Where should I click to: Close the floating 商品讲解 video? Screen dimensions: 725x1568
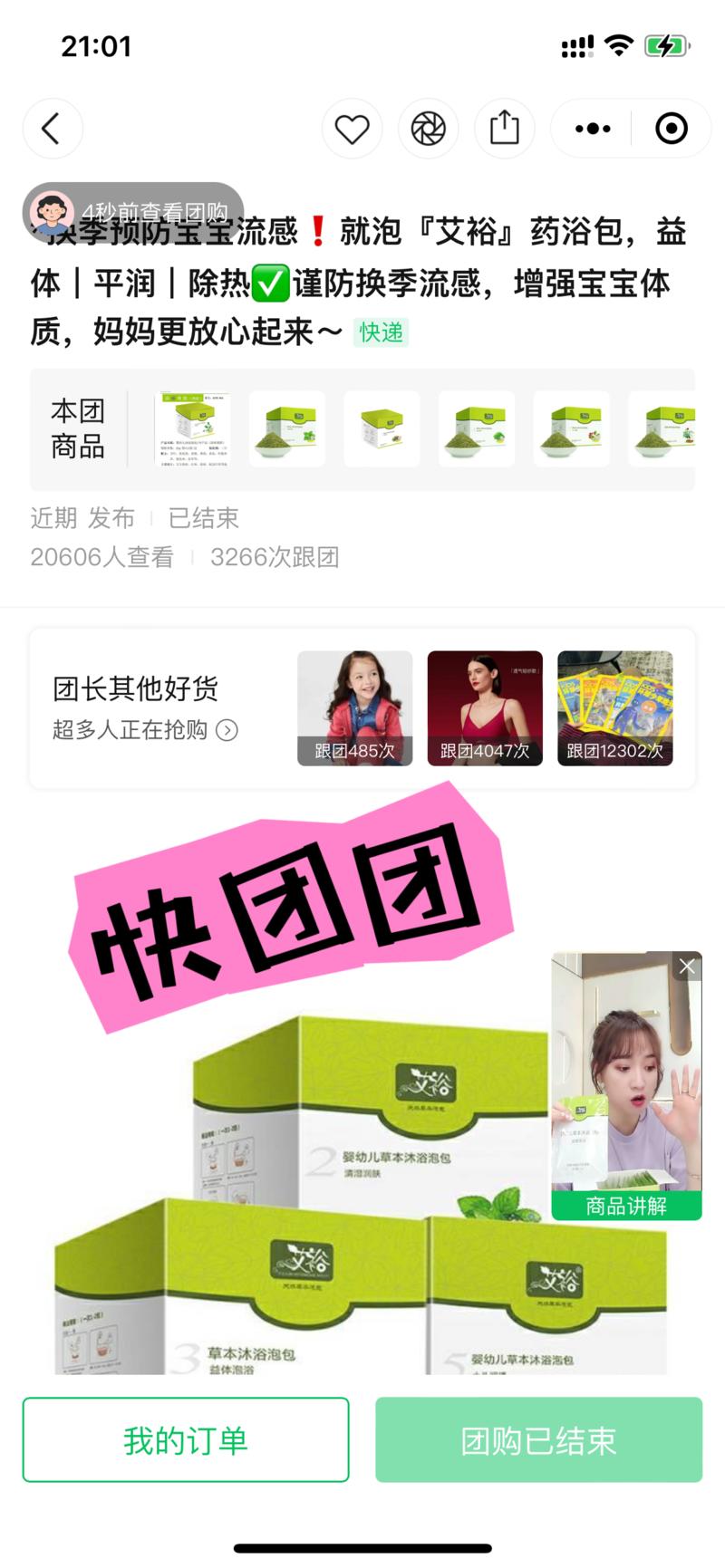(x=687, y=967)
